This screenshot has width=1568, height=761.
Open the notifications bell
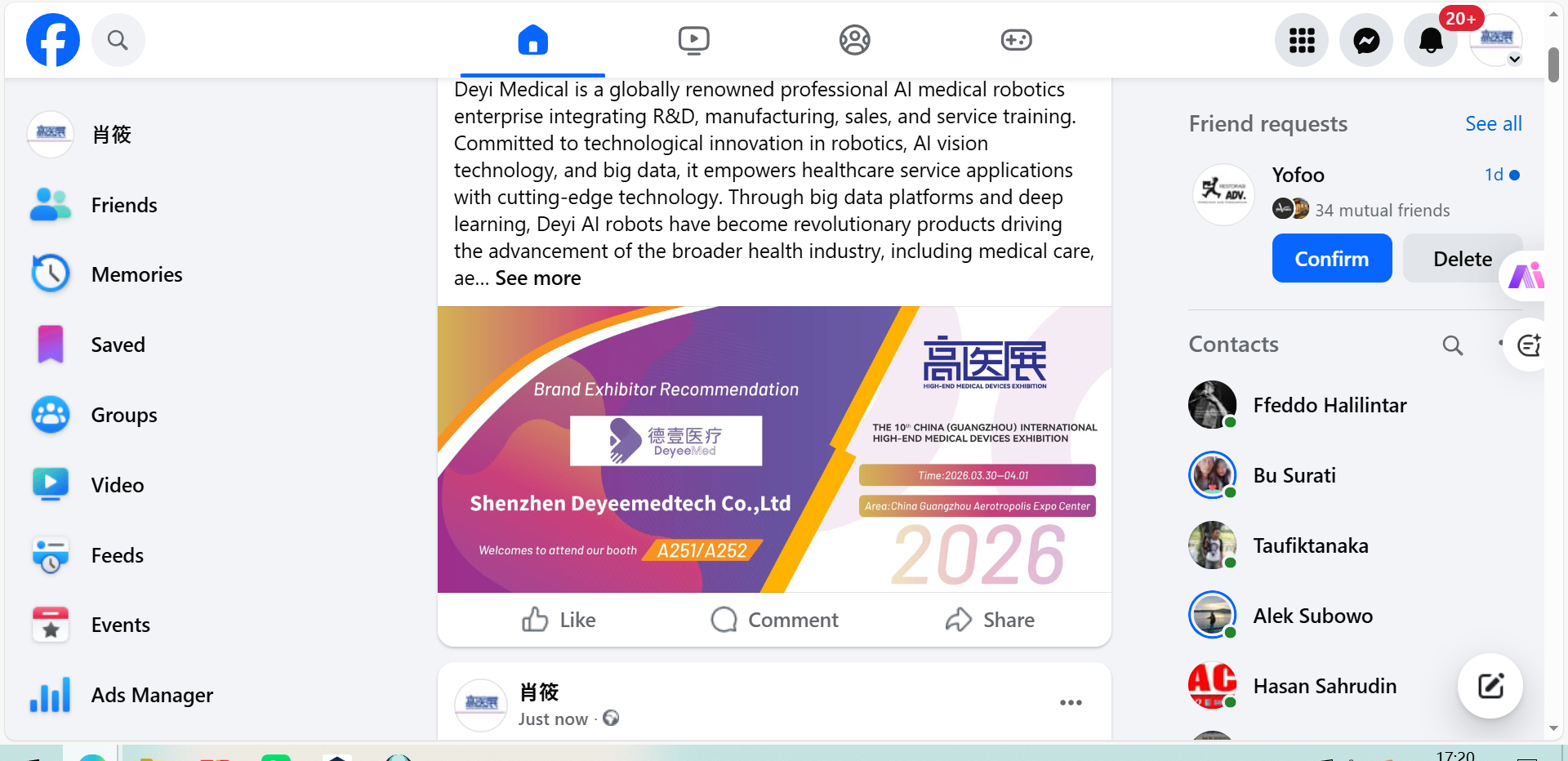[x=1430, y=40]
